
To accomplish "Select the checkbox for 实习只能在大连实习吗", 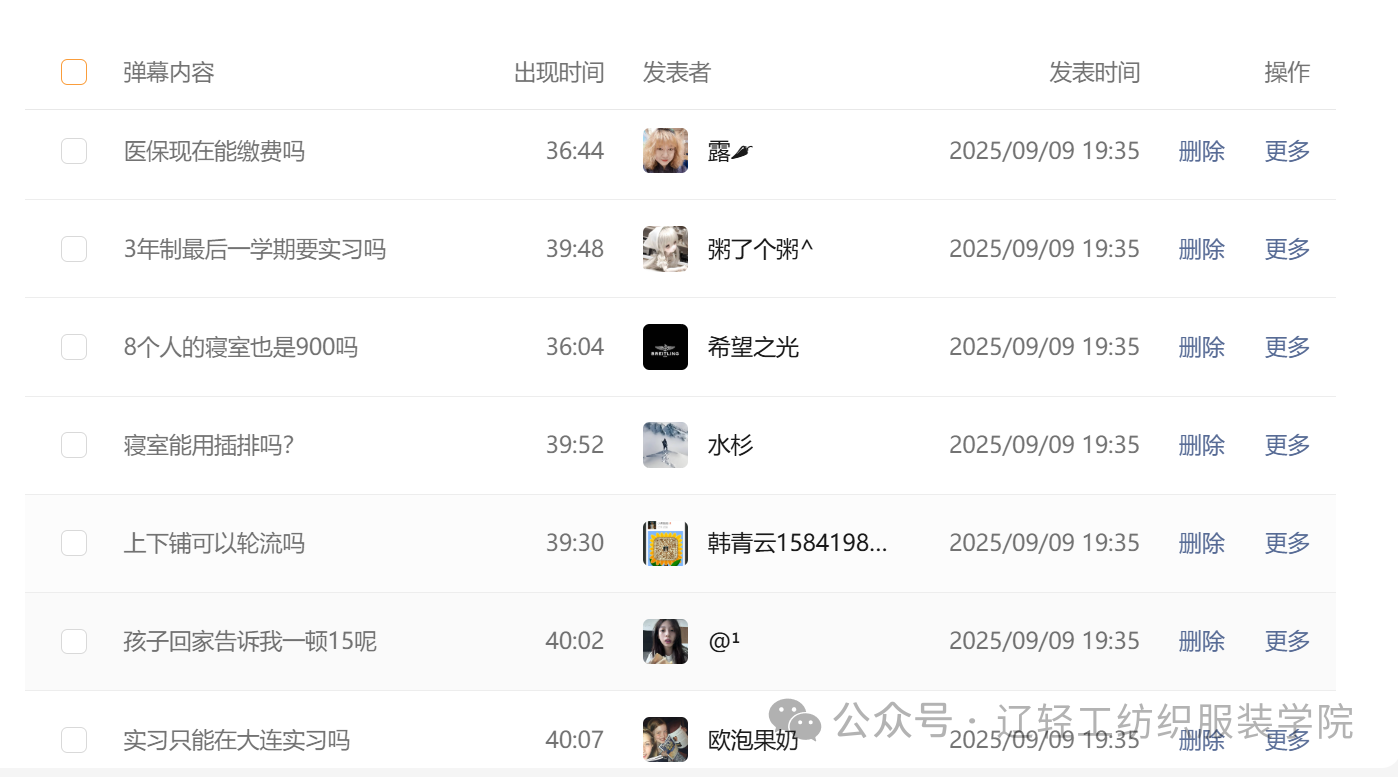I will pyautogui.click(x=74, y=740).
